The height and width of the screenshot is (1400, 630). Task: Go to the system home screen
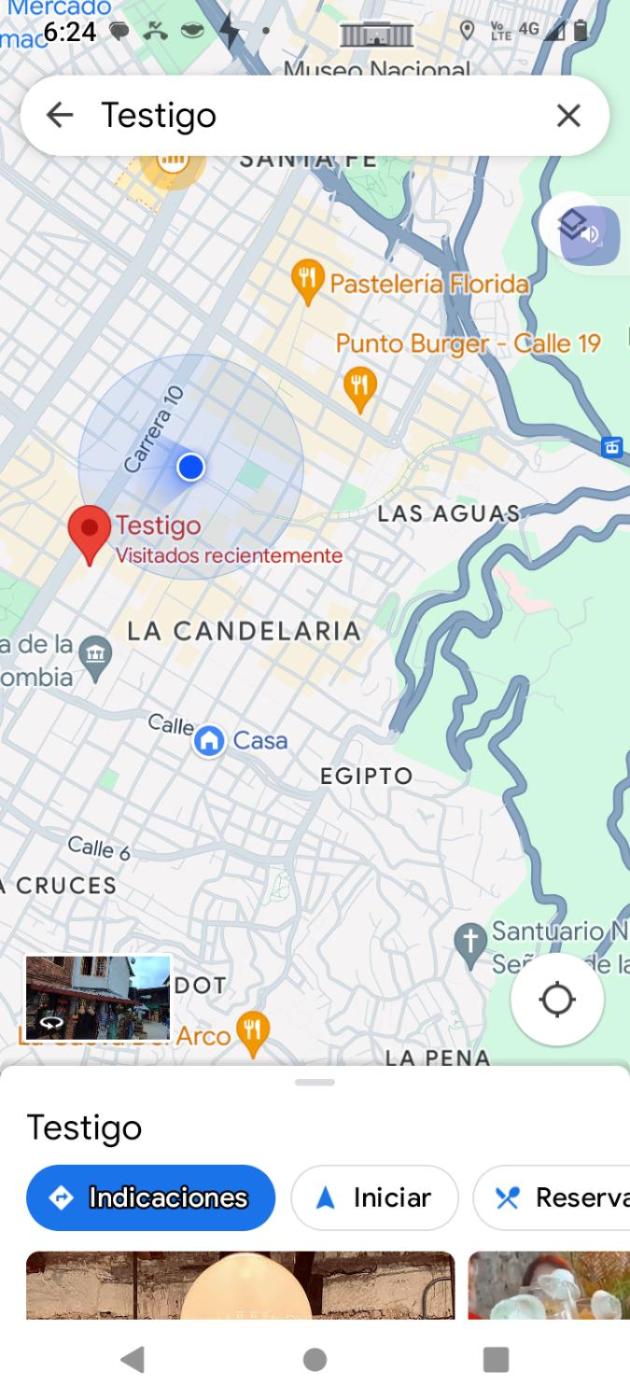click(x=315, y=1359)
